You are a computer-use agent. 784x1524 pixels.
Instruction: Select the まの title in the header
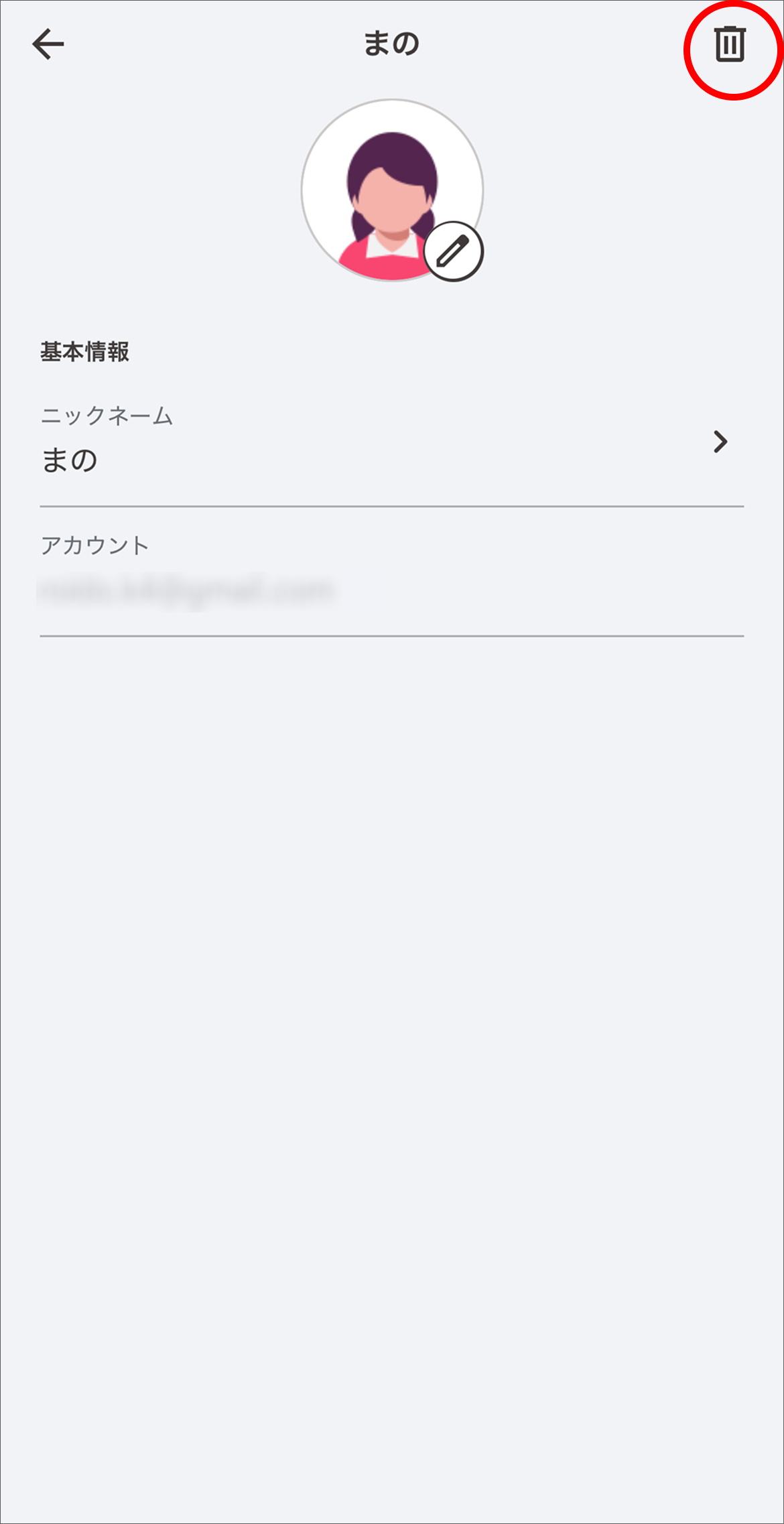point(391,42)
